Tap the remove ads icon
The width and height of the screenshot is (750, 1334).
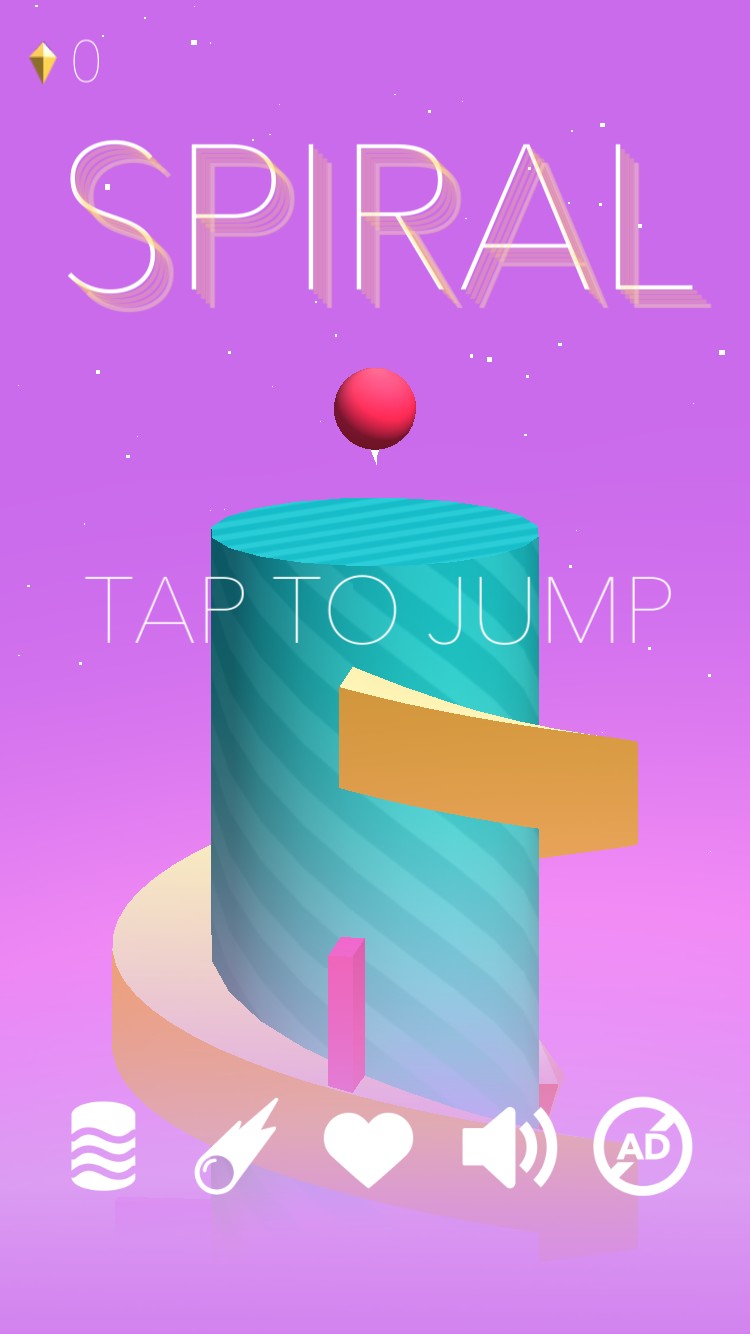(x=642, y=1146)
